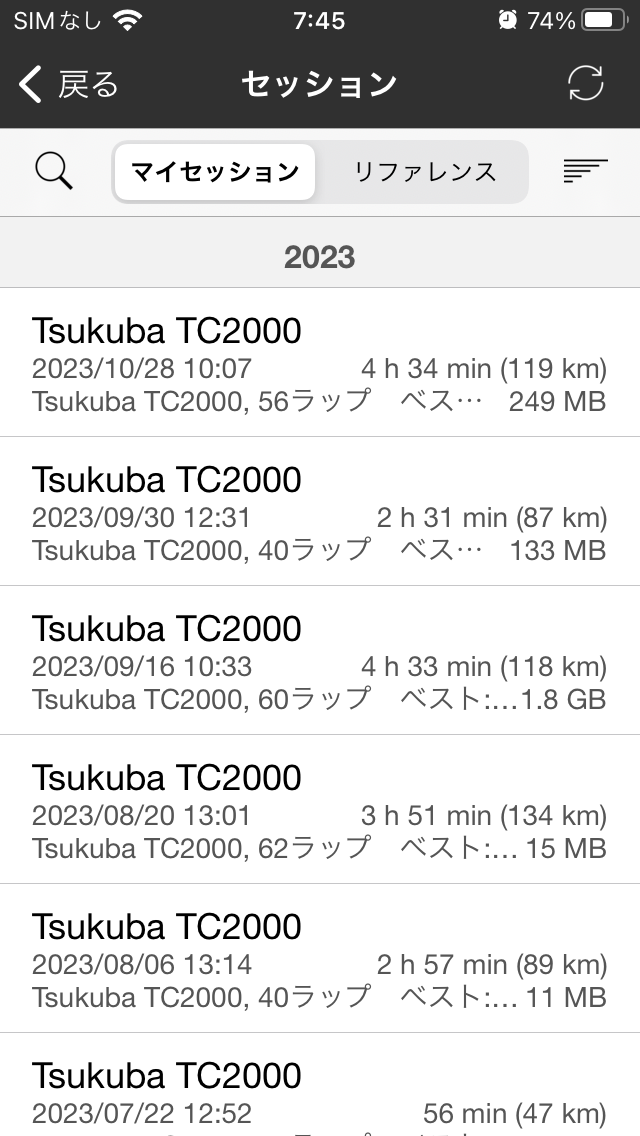Image resolution: width=640 pixels, height=1136 pixels.
Task: View the 2023/08/20 13:01 session
Action: pyautogui.click(x=320, y=809)
